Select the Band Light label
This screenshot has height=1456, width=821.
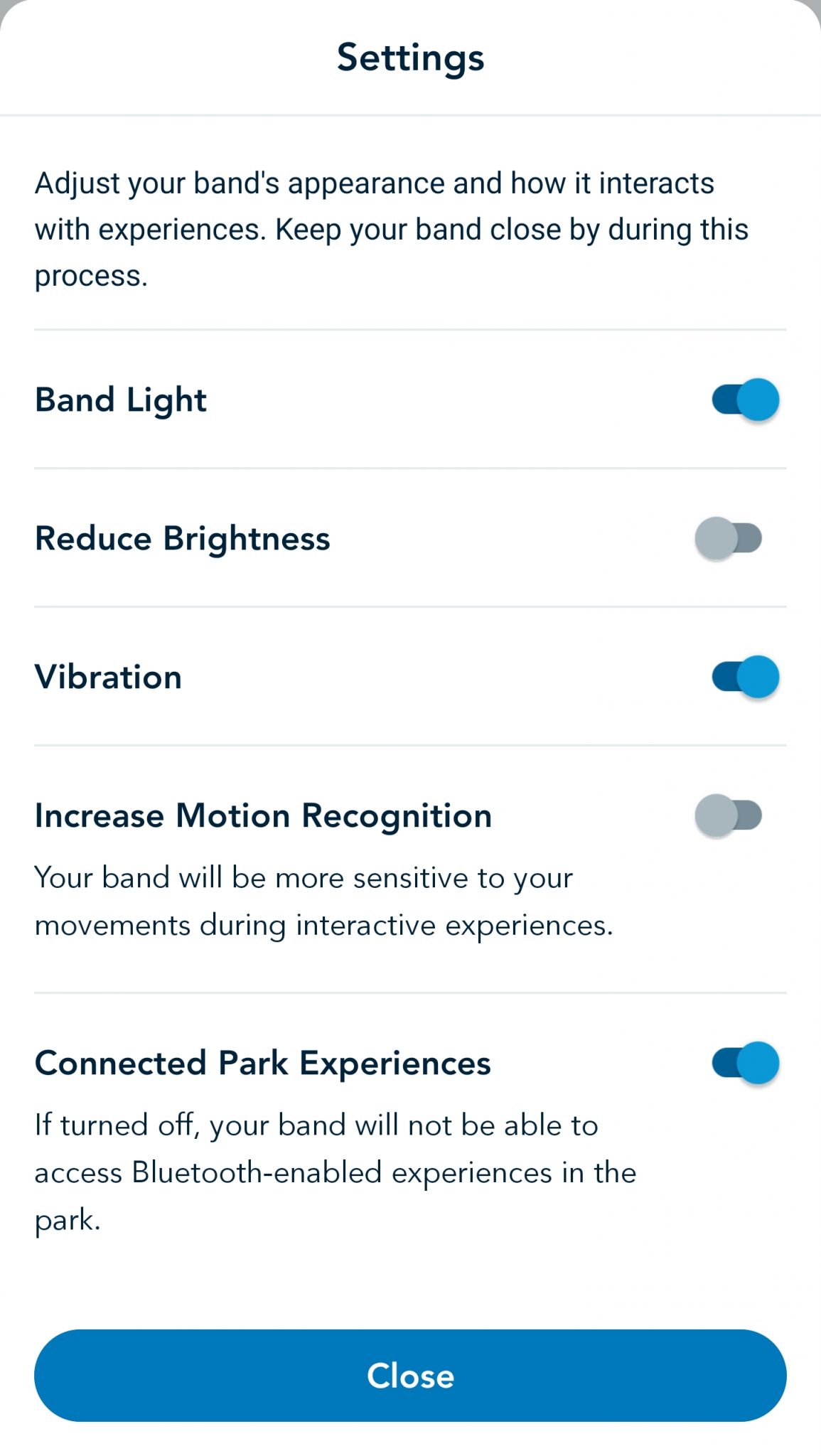click(121, 400)
